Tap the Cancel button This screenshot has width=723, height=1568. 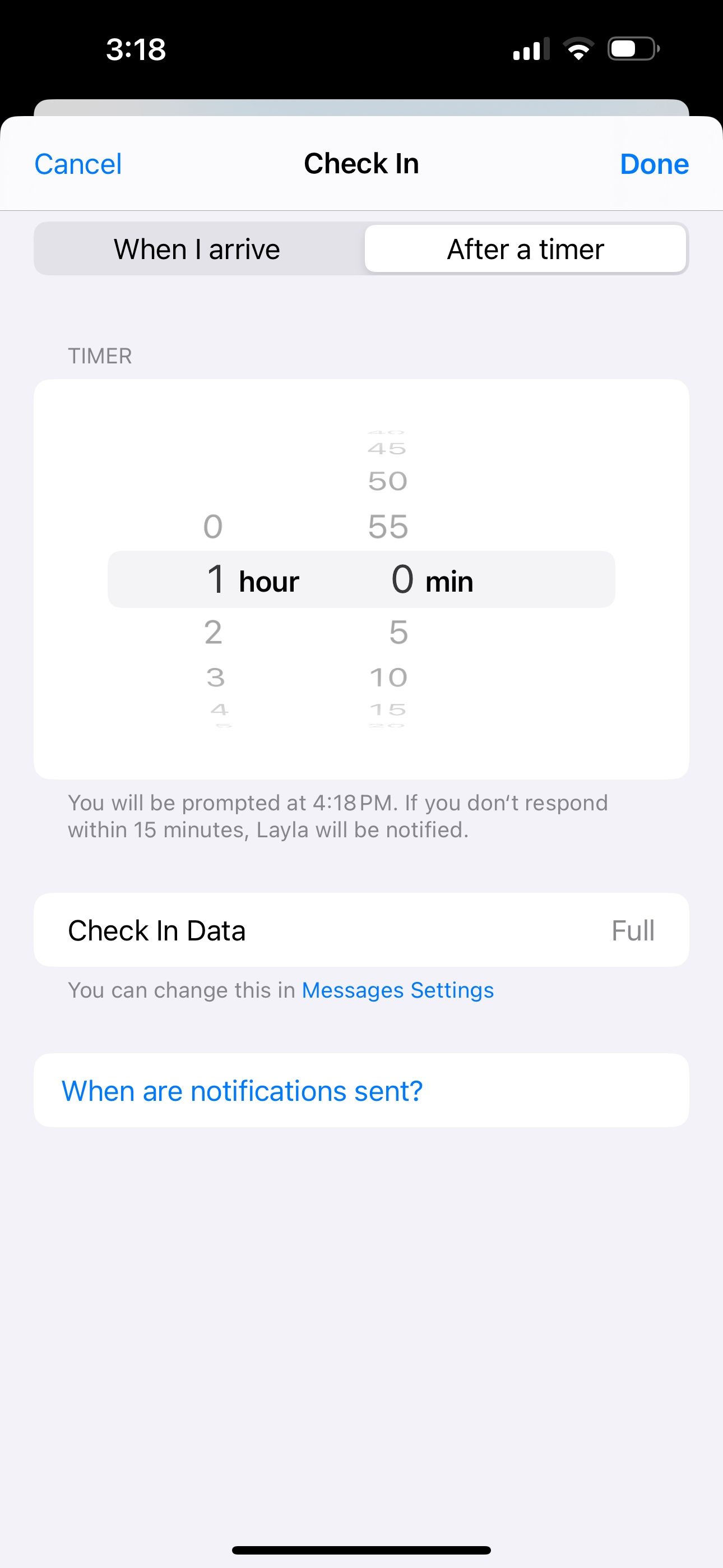coord(78,163)
